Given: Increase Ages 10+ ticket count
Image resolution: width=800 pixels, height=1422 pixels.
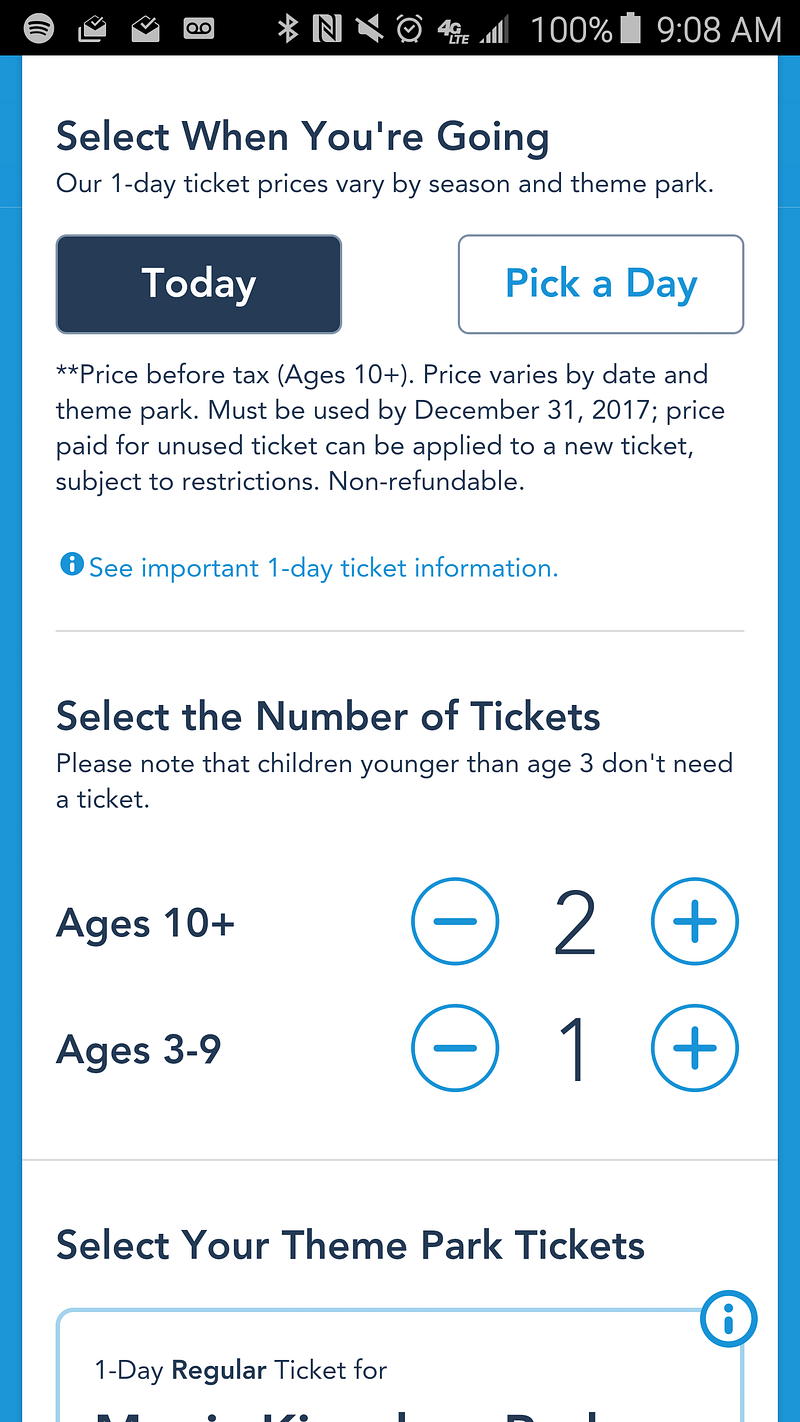Looking at the screenshot, I should 695,922.
